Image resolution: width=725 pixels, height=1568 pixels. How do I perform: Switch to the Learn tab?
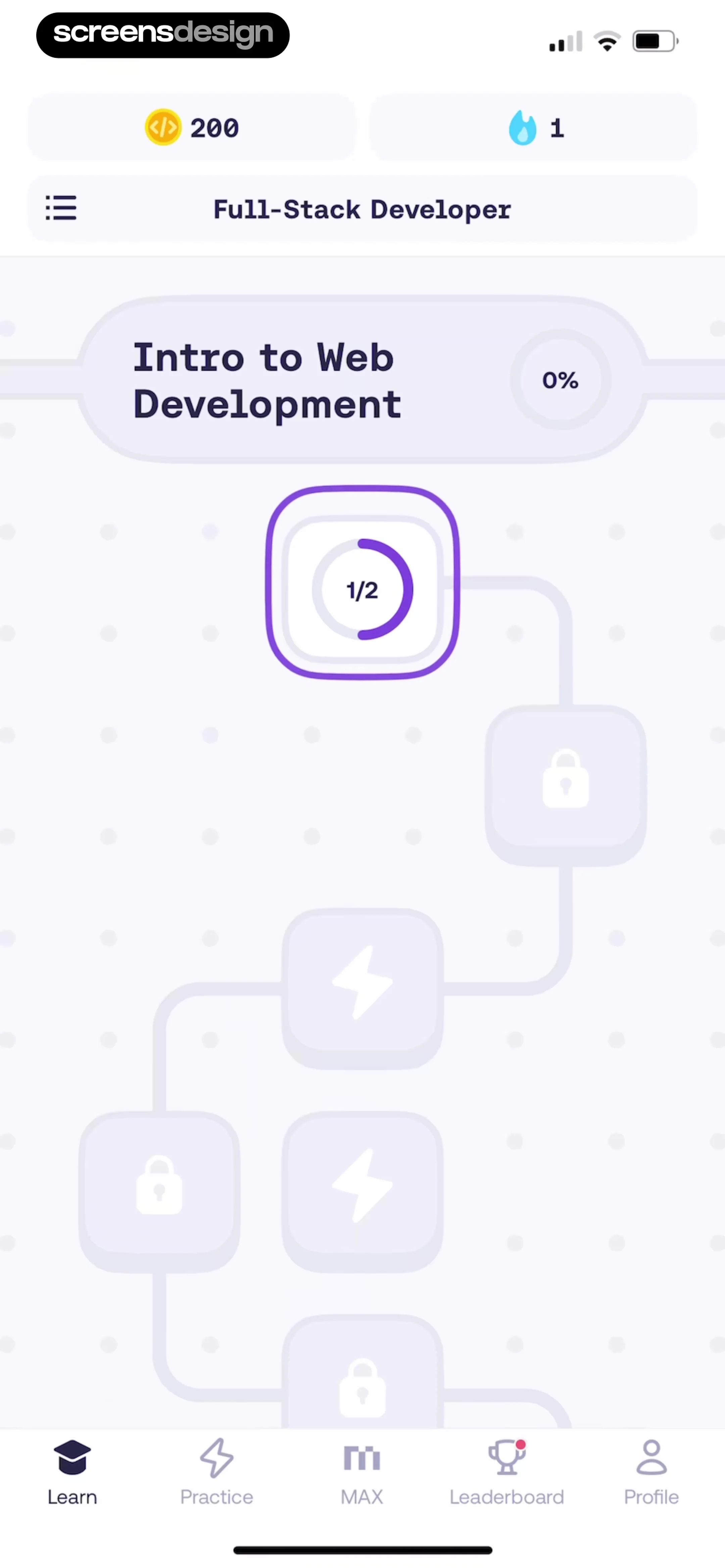72,1471
